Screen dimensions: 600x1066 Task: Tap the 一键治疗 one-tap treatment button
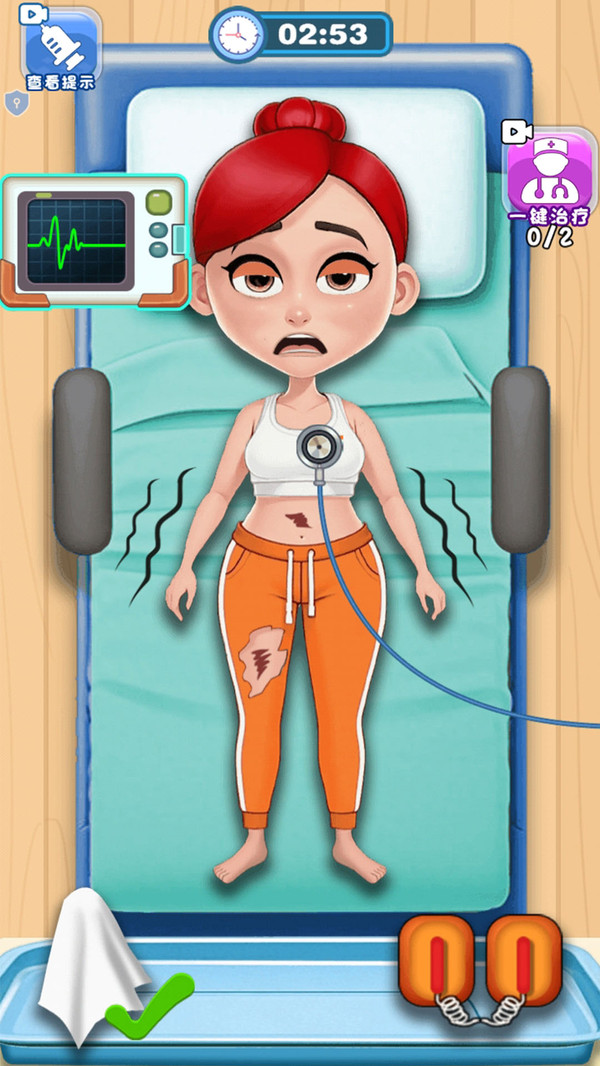pyautogui.click(x=550, y=175)
